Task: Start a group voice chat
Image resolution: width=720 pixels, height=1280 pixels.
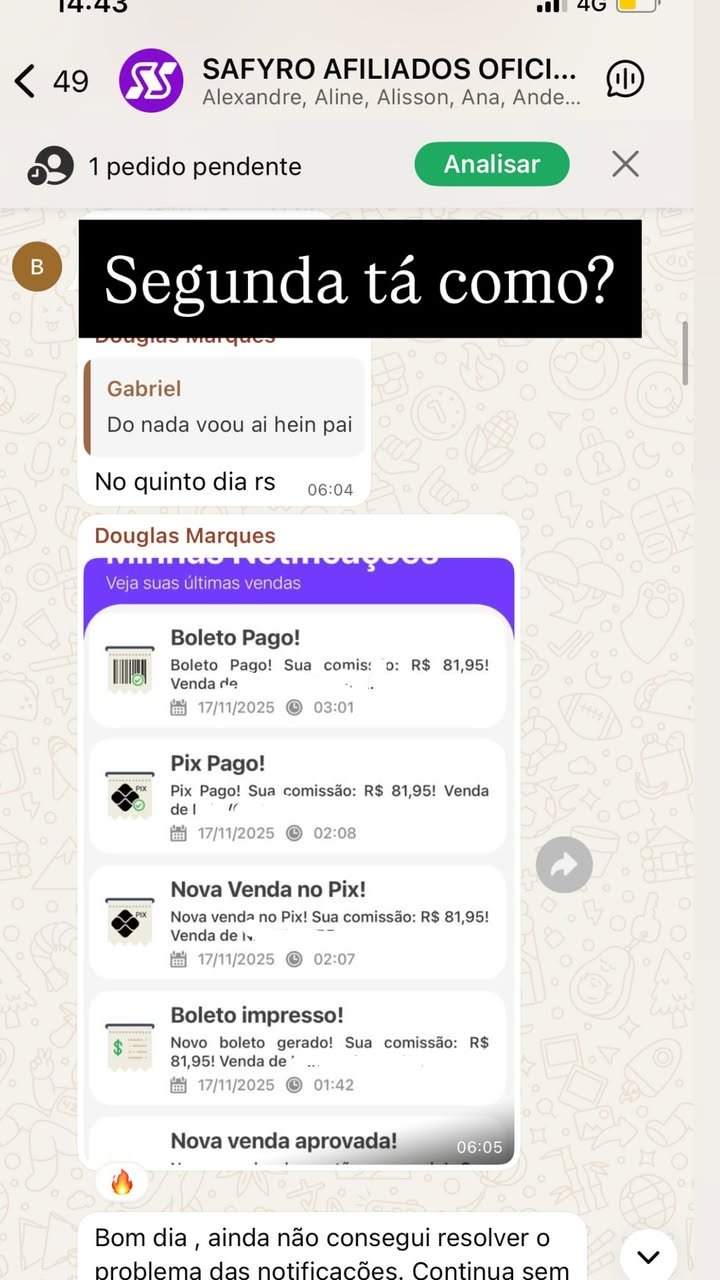Action: coord(625,80)
